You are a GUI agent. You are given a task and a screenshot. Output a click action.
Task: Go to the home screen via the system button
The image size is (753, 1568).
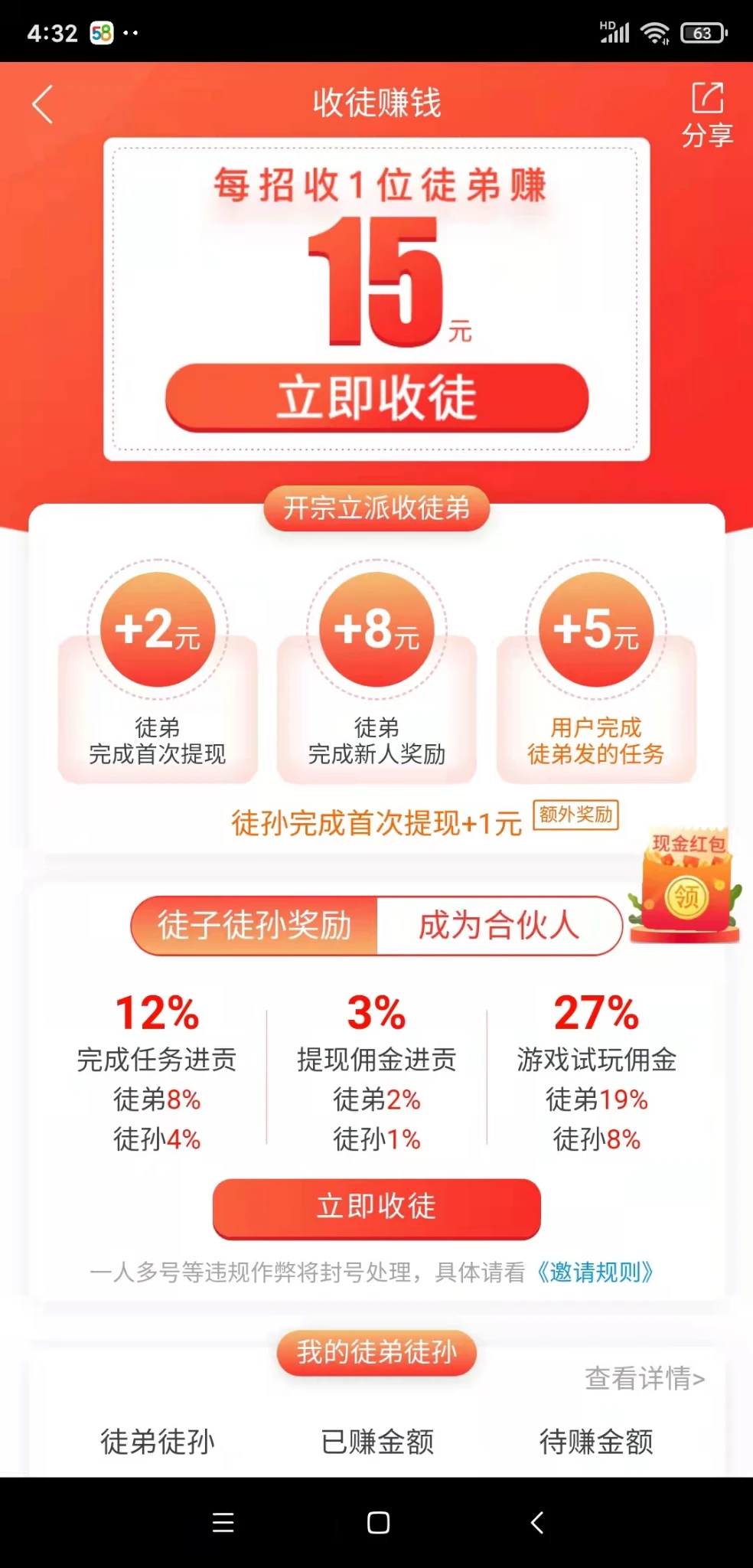[x=378, y=1522]
